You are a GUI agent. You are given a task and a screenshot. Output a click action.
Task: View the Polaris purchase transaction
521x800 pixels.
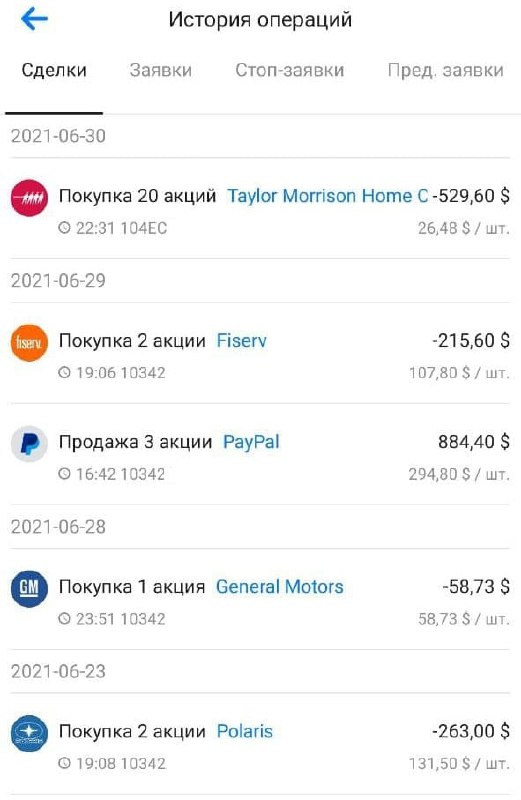[x=260, y=745]
